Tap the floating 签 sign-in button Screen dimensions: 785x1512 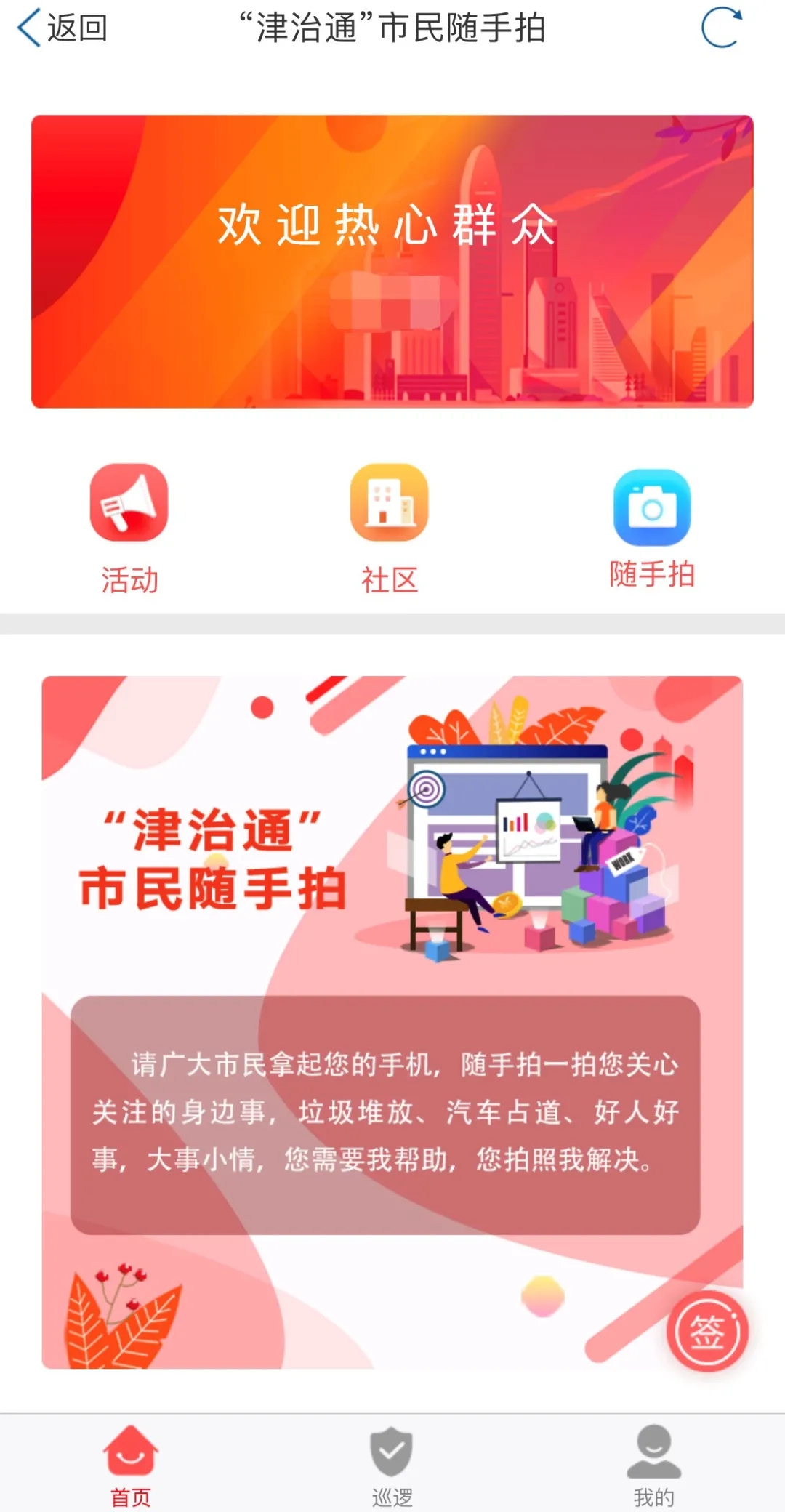coord(706,1332)
